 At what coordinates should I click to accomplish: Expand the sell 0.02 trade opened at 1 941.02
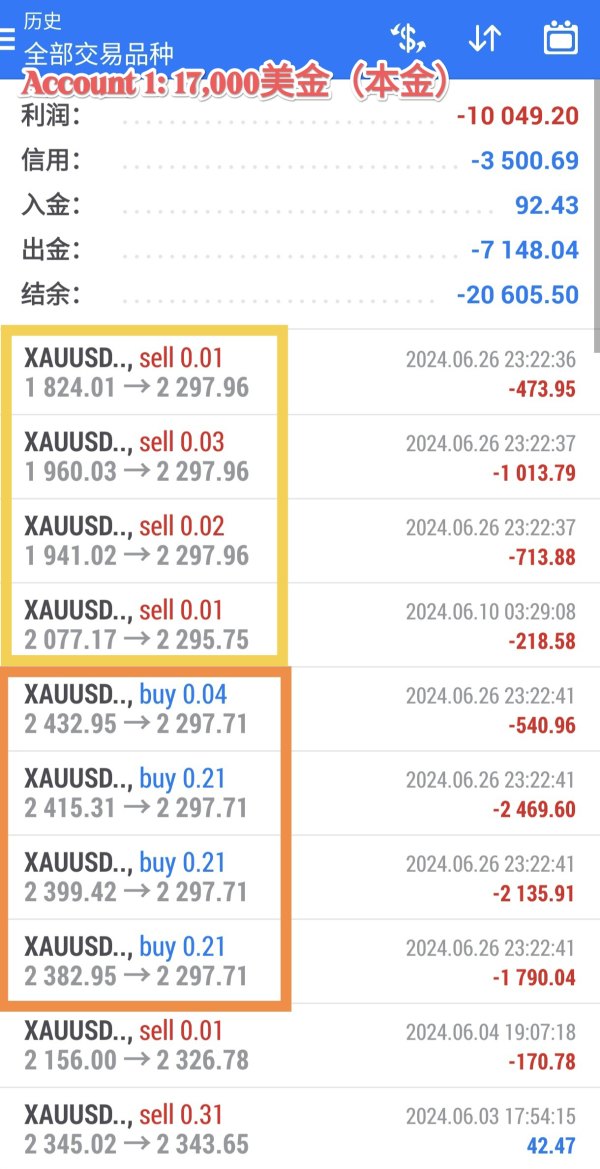point(300,541)
